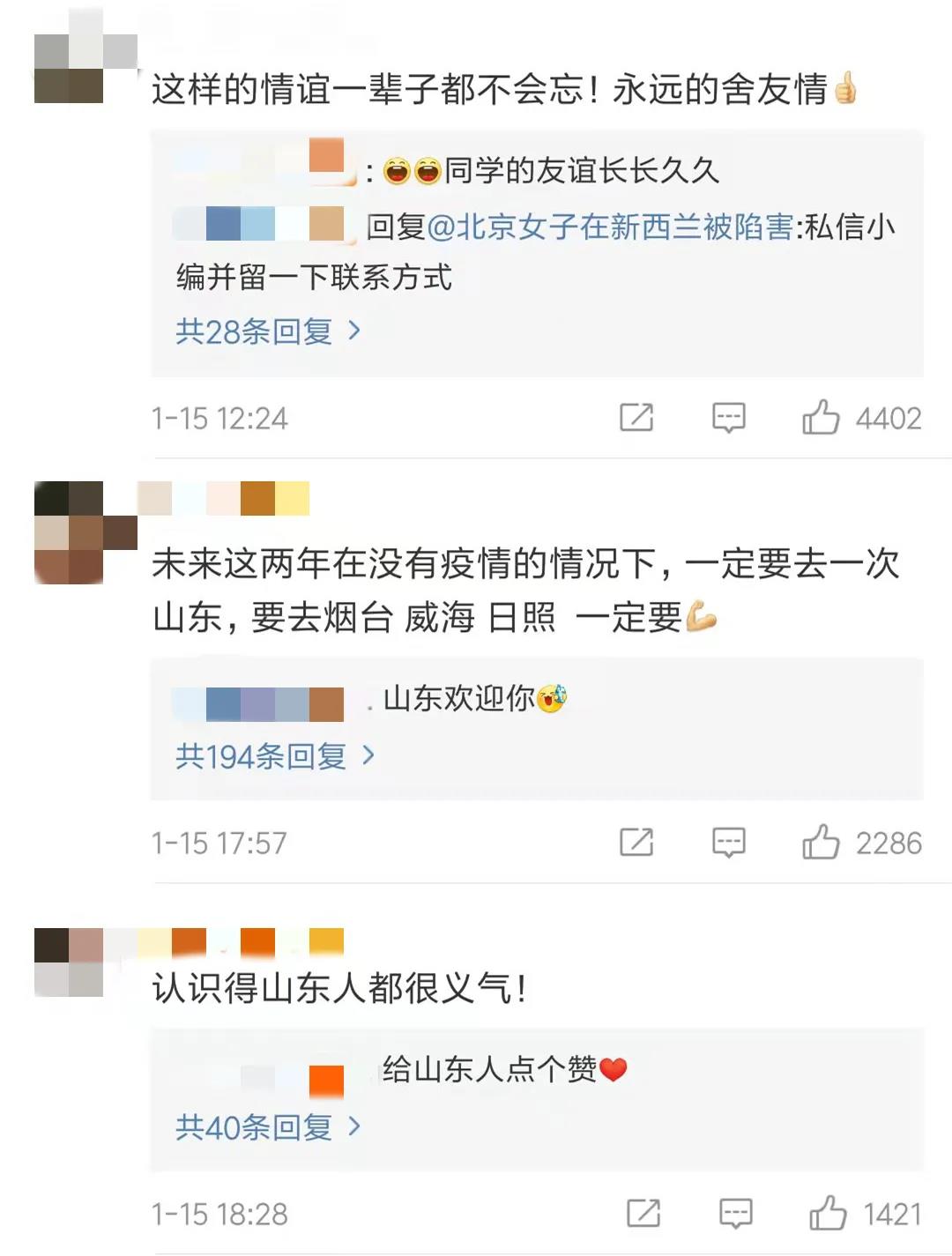
Task: Share the comment posted at 1-15 18:28
Action: [x=643, y=1214]
